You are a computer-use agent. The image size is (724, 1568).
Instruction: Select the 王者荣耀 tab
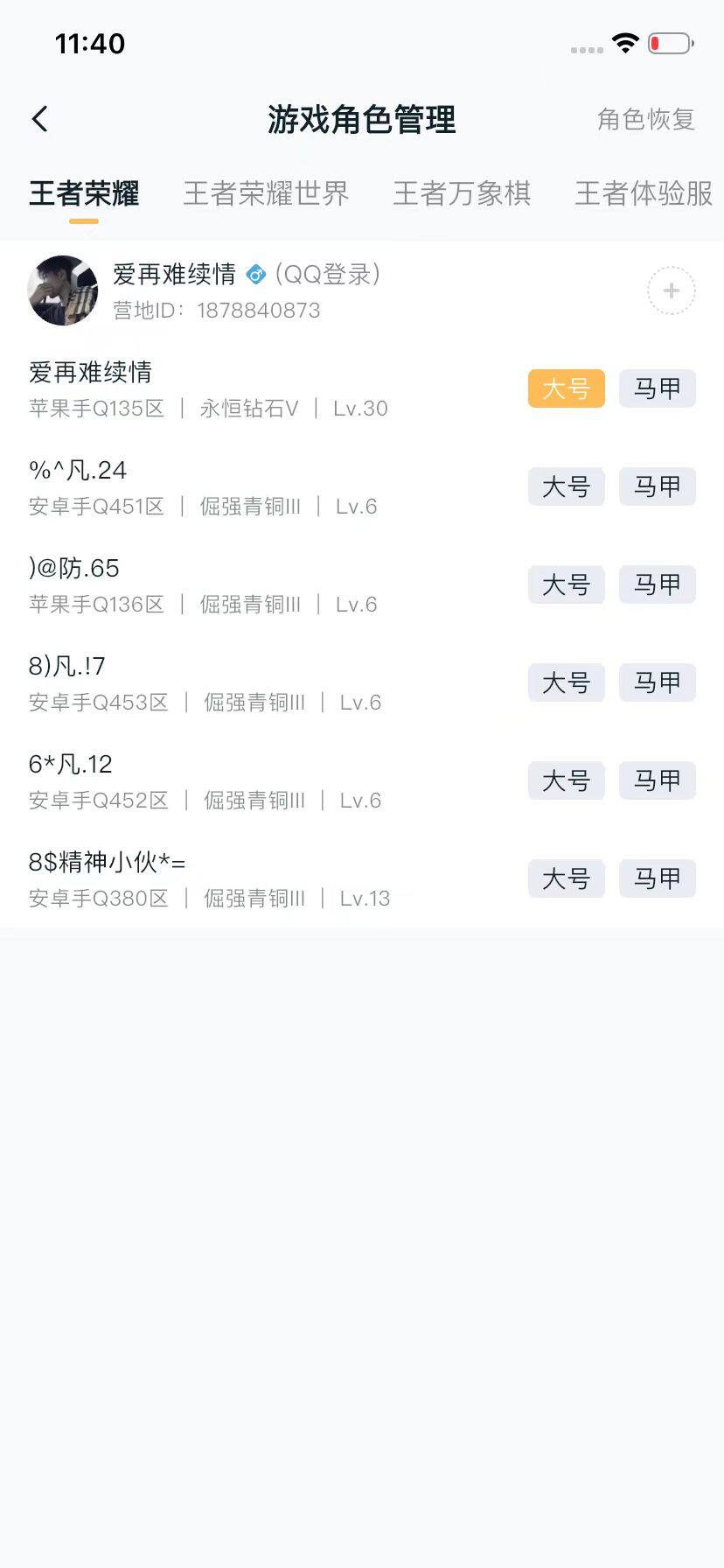tap(82, 194)
